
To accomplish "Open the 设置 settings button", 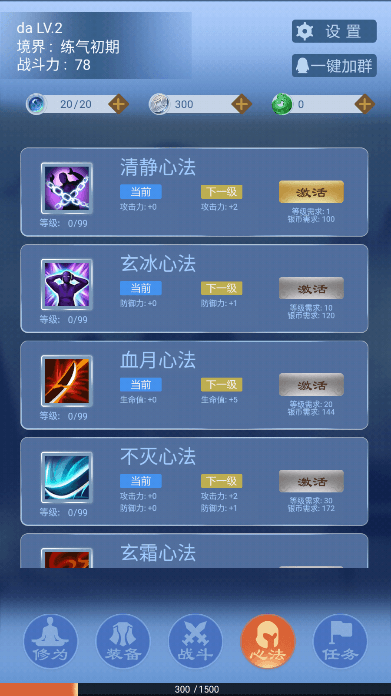I will 334,32.
